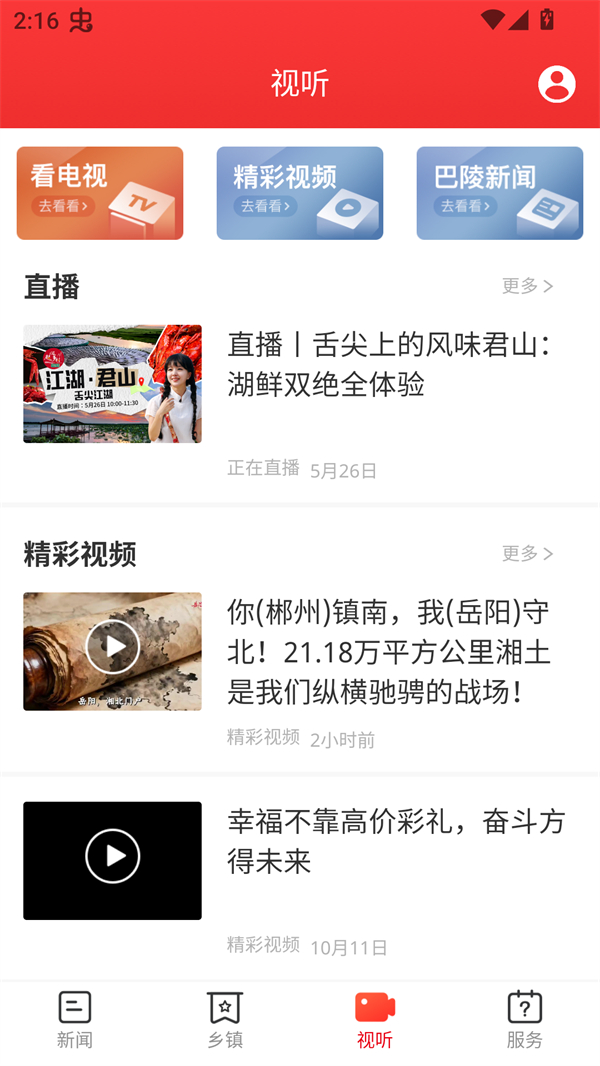Go to the 服务 tab
This screenshot has width=600, height=1066.
pyautogui.click(x=525, y=1020)
